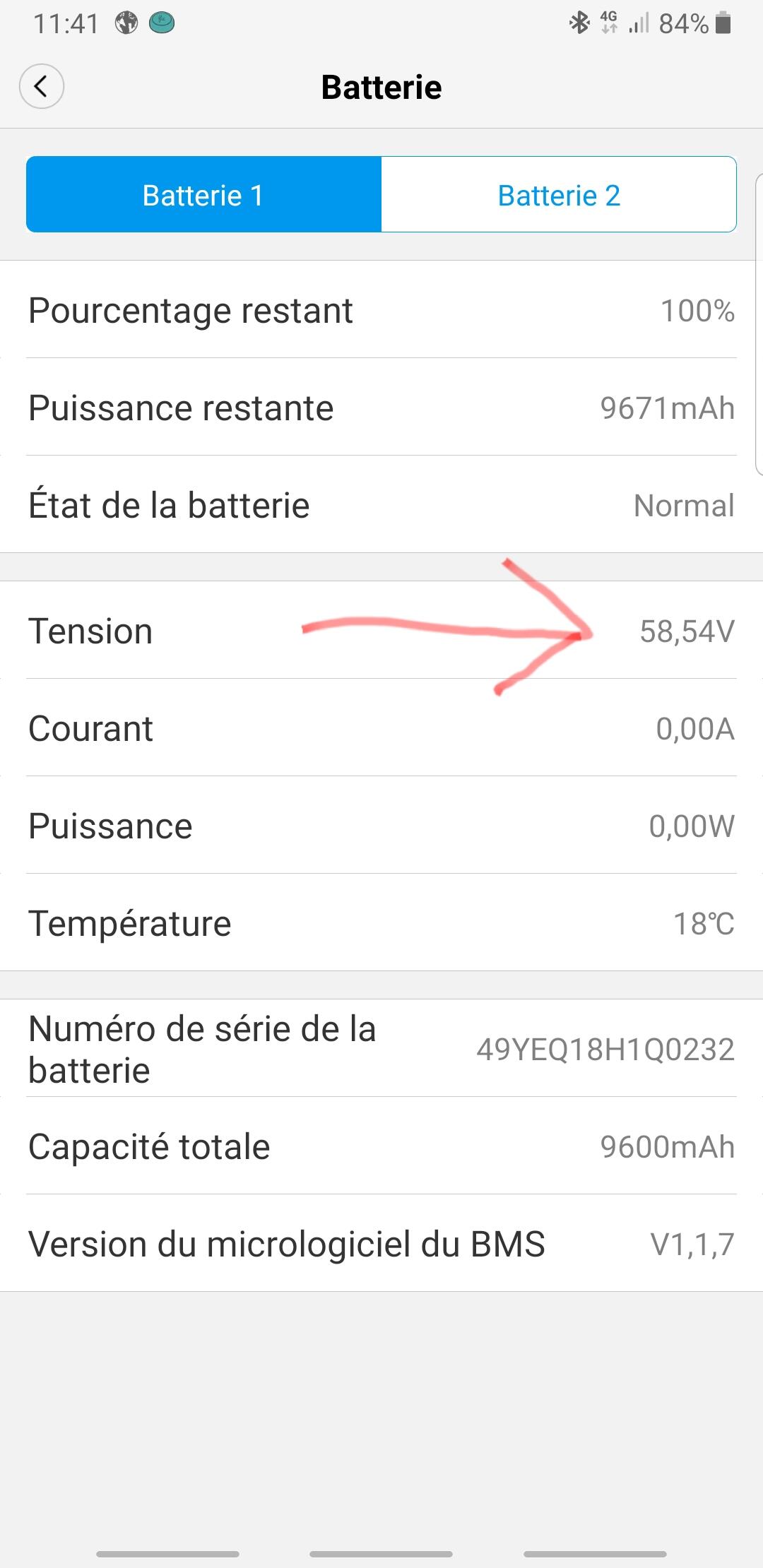Switch to the Batterie 2 tab
This screenshot has width=763, height=1568.
[x=559, y=195]
